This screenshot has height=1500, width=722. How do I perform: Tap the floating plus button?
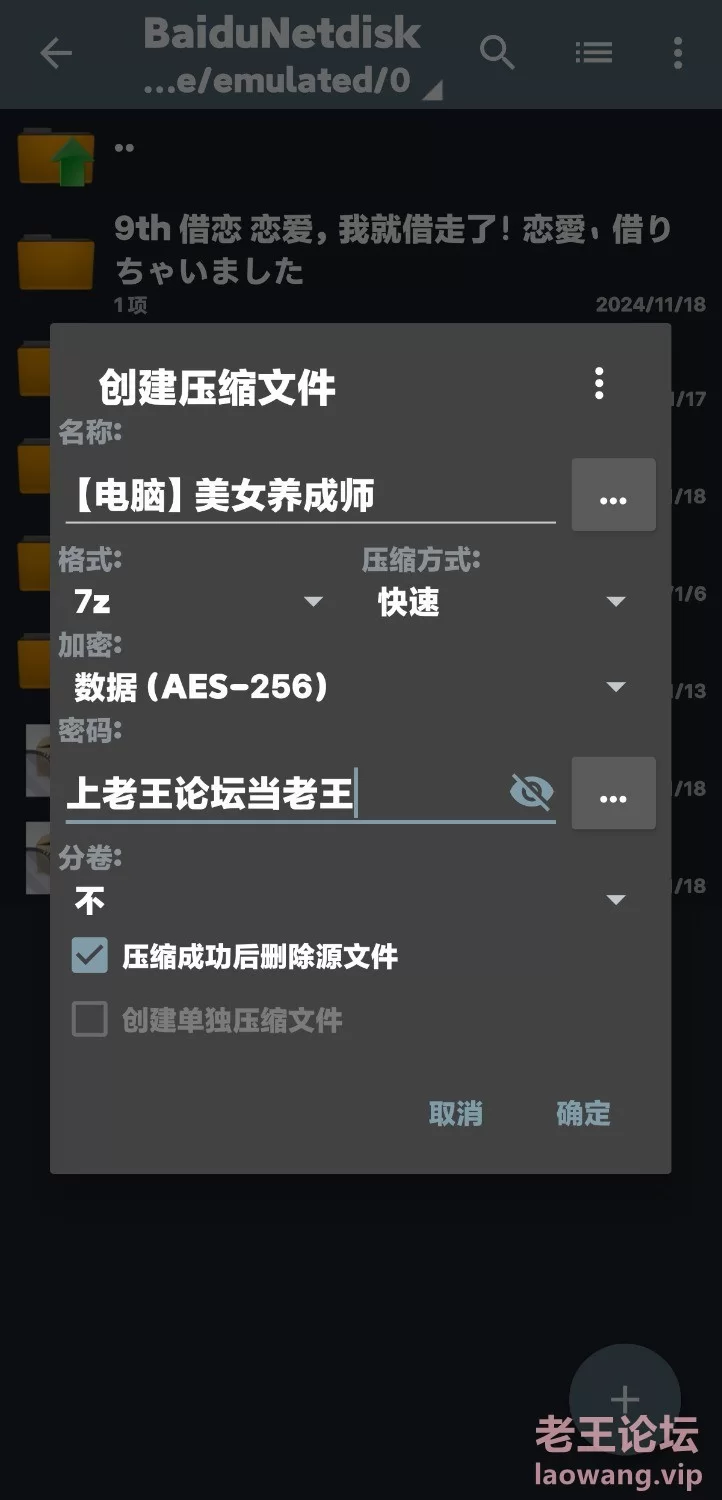click(x=625, y=1400)
